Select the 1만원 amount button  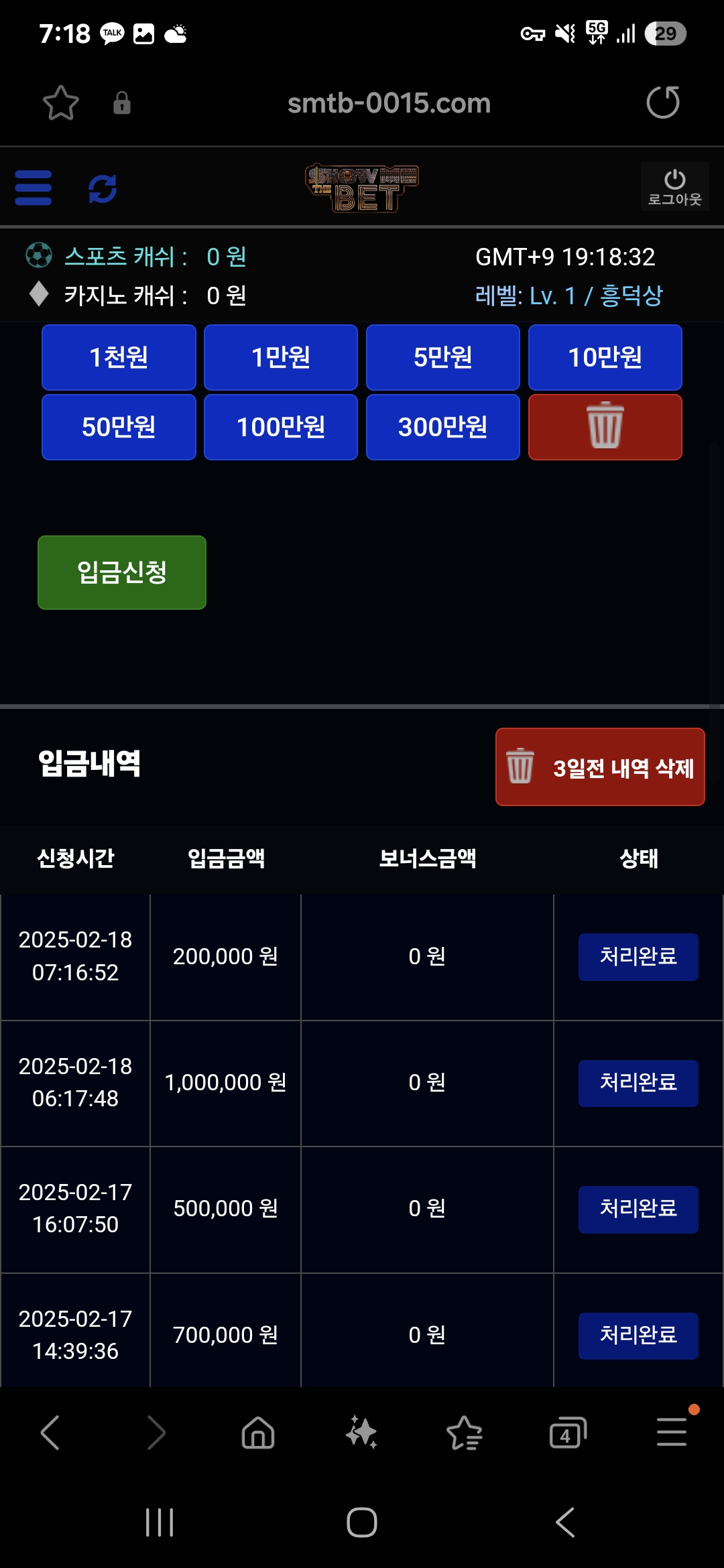click(281, 357)
